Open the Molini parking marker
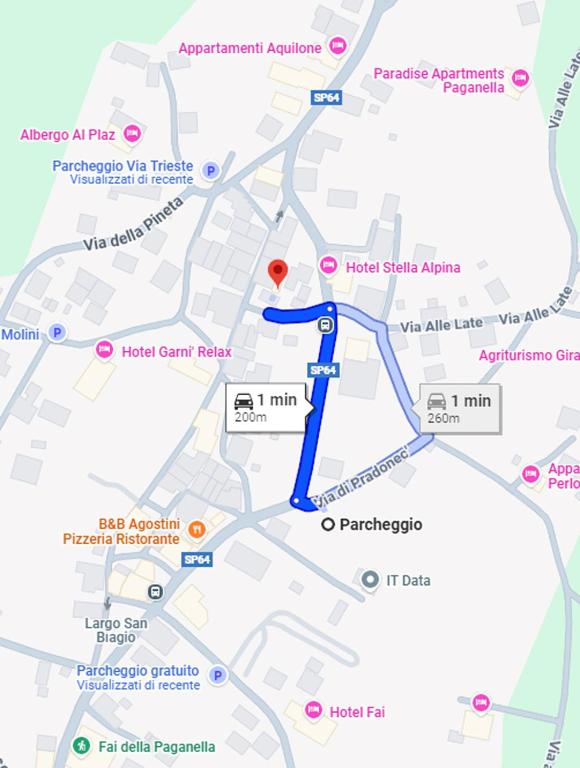The width and height of the screenshot is (580, 768). [x=57, y=333]
